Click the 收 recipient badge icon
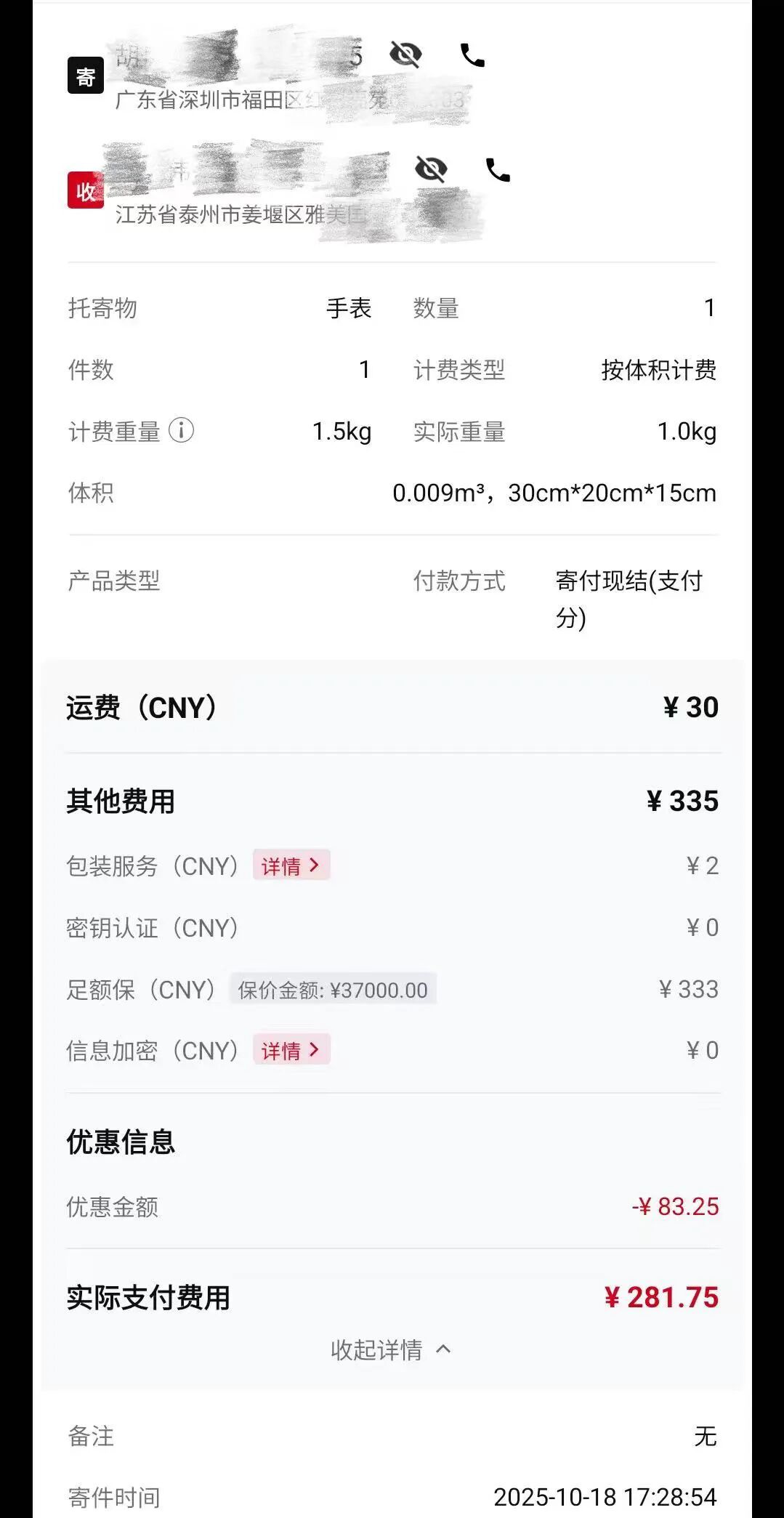 coord(85,189)
